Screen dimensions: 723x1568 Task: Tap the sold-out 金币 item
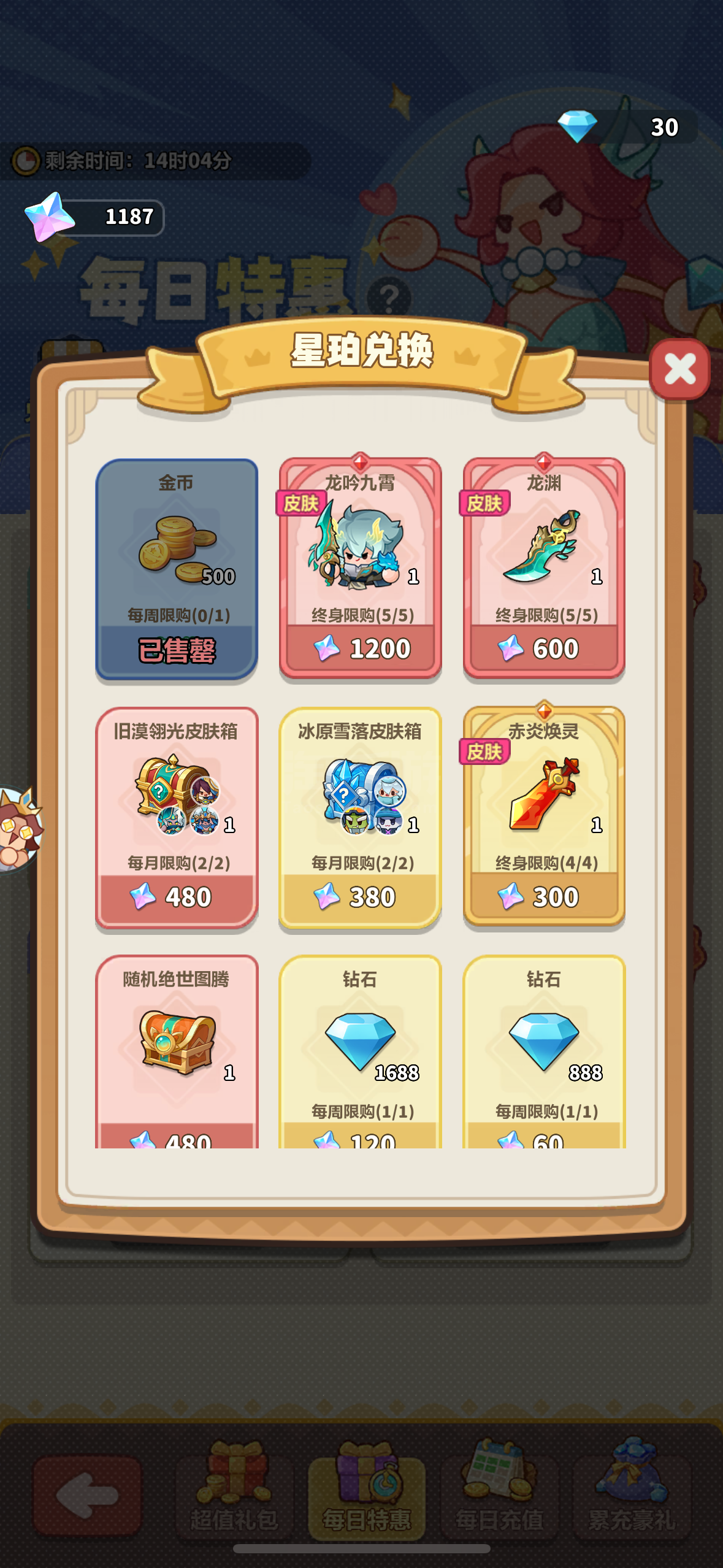click(x=177, y=568)
